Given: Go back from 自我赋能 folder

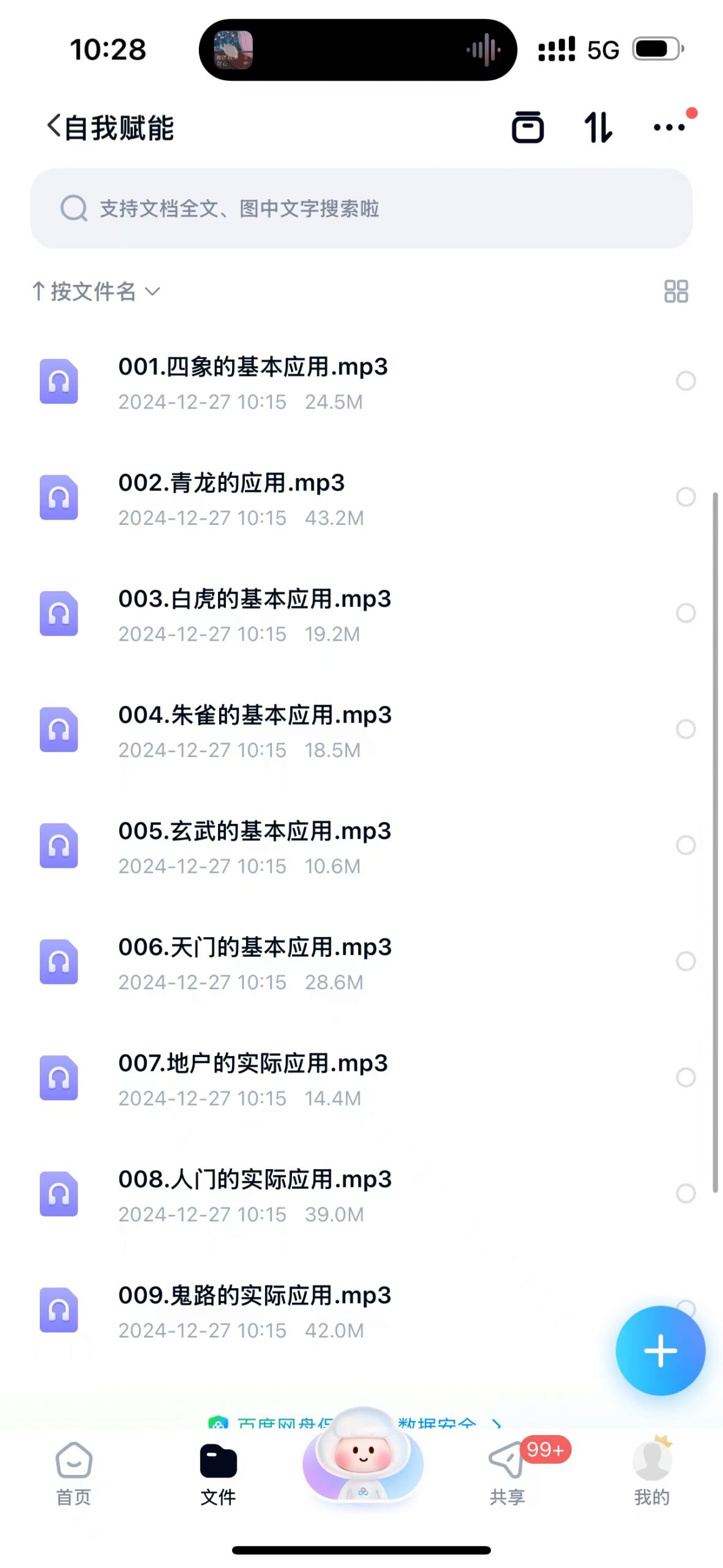Looking at the screenshot, I should tap(54, 127).
